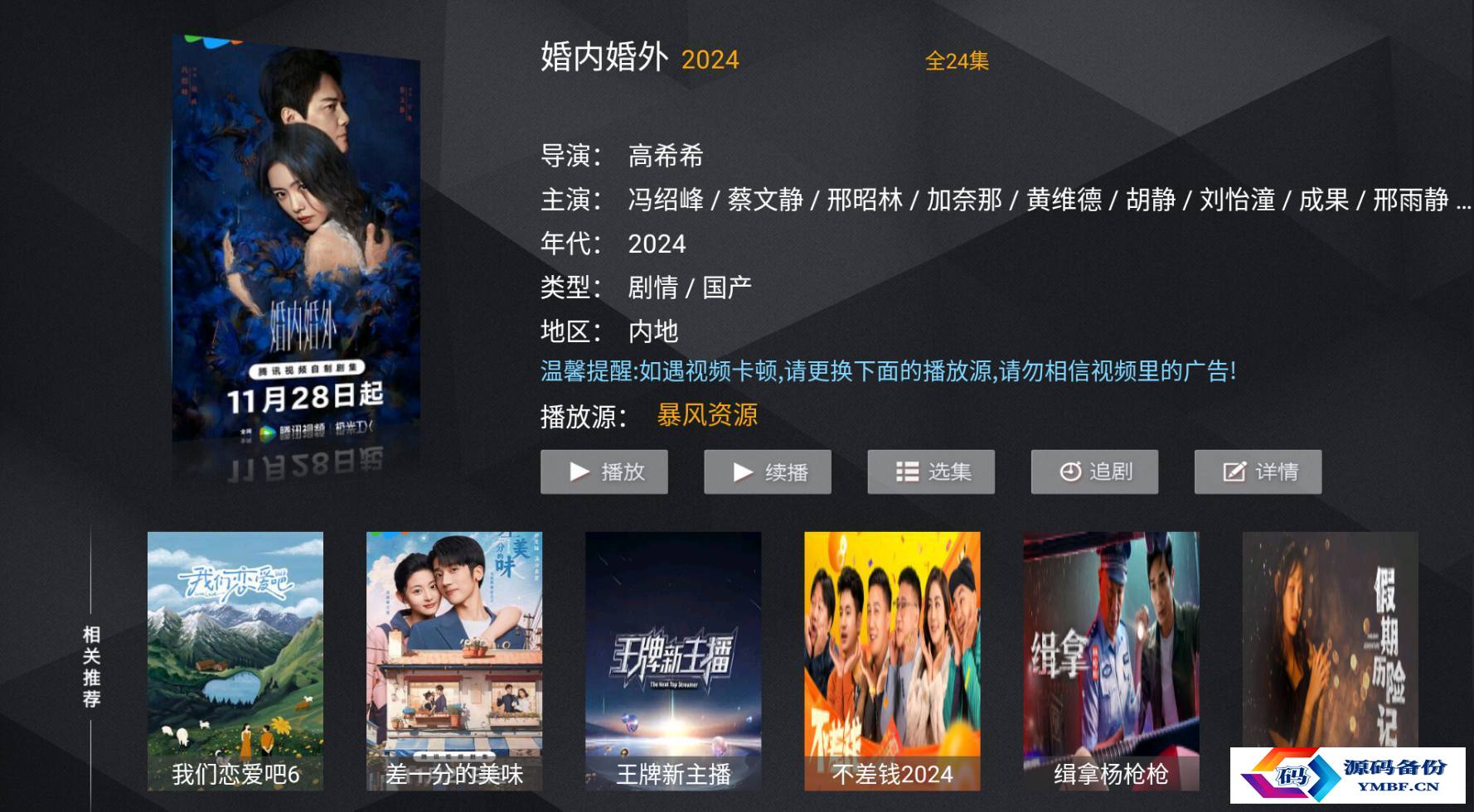
Task: Follow this series with 追剧
Action: (x=1093, y=471)
